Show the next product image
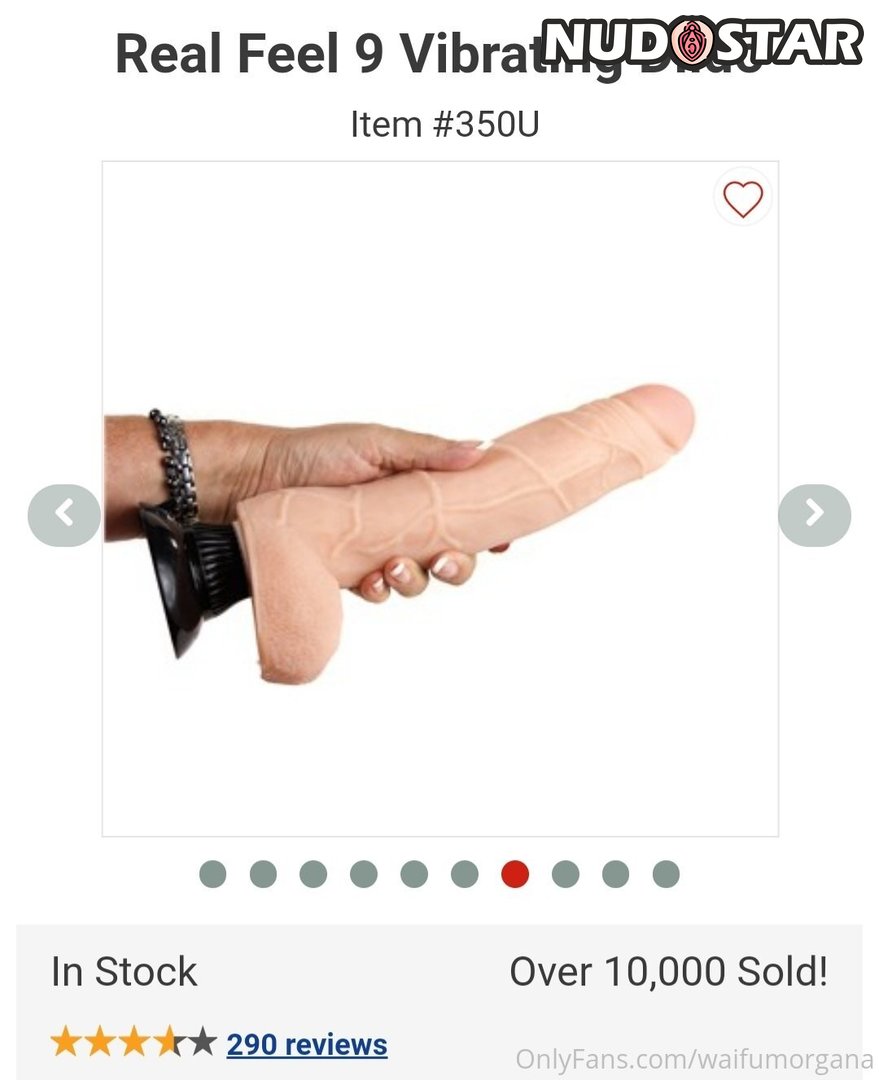 [814, 515]
